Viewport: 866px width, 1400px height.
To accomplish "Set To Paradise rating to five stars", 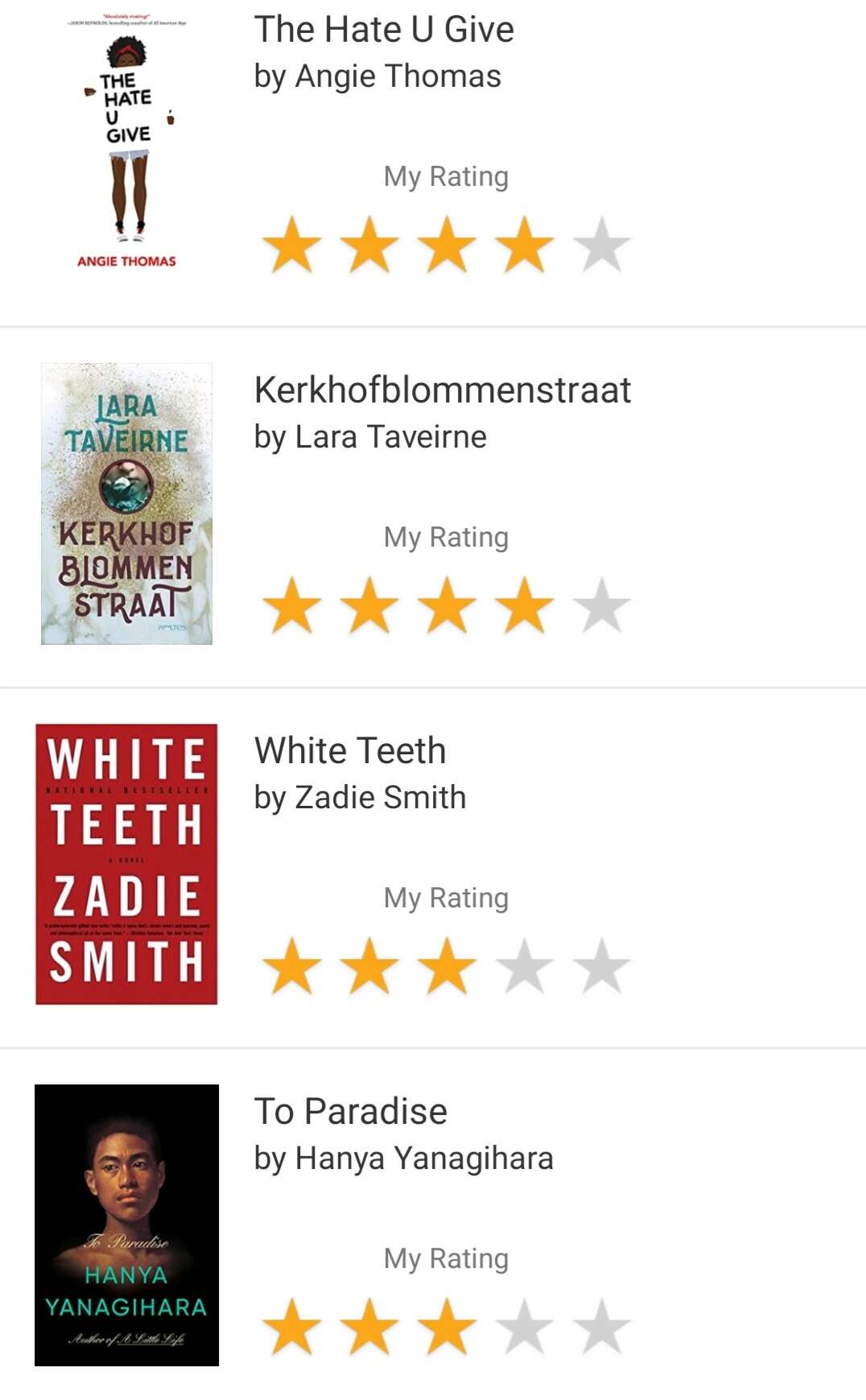I will pos(601,1327).
